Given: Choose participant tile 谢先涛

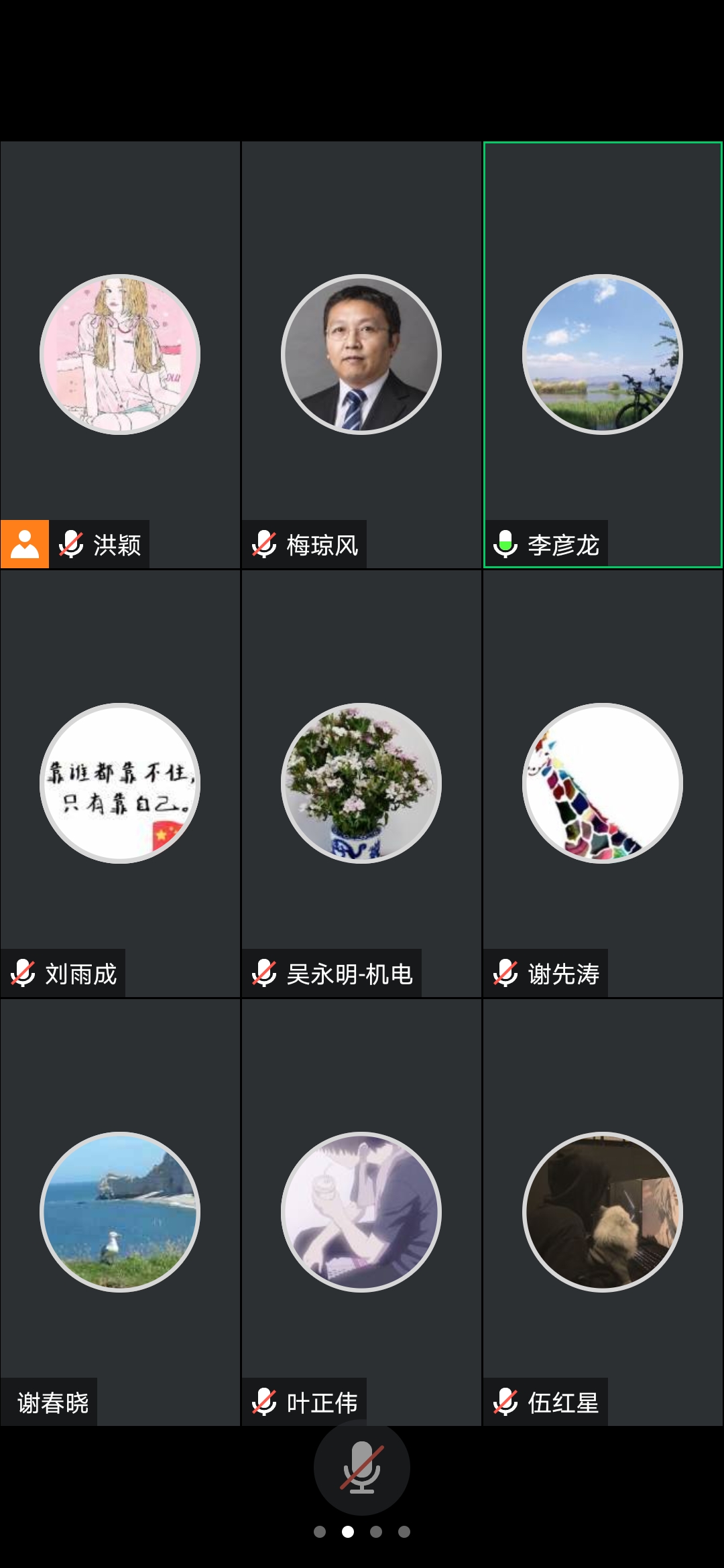Looking at the screenshot, I should point(603,783).
